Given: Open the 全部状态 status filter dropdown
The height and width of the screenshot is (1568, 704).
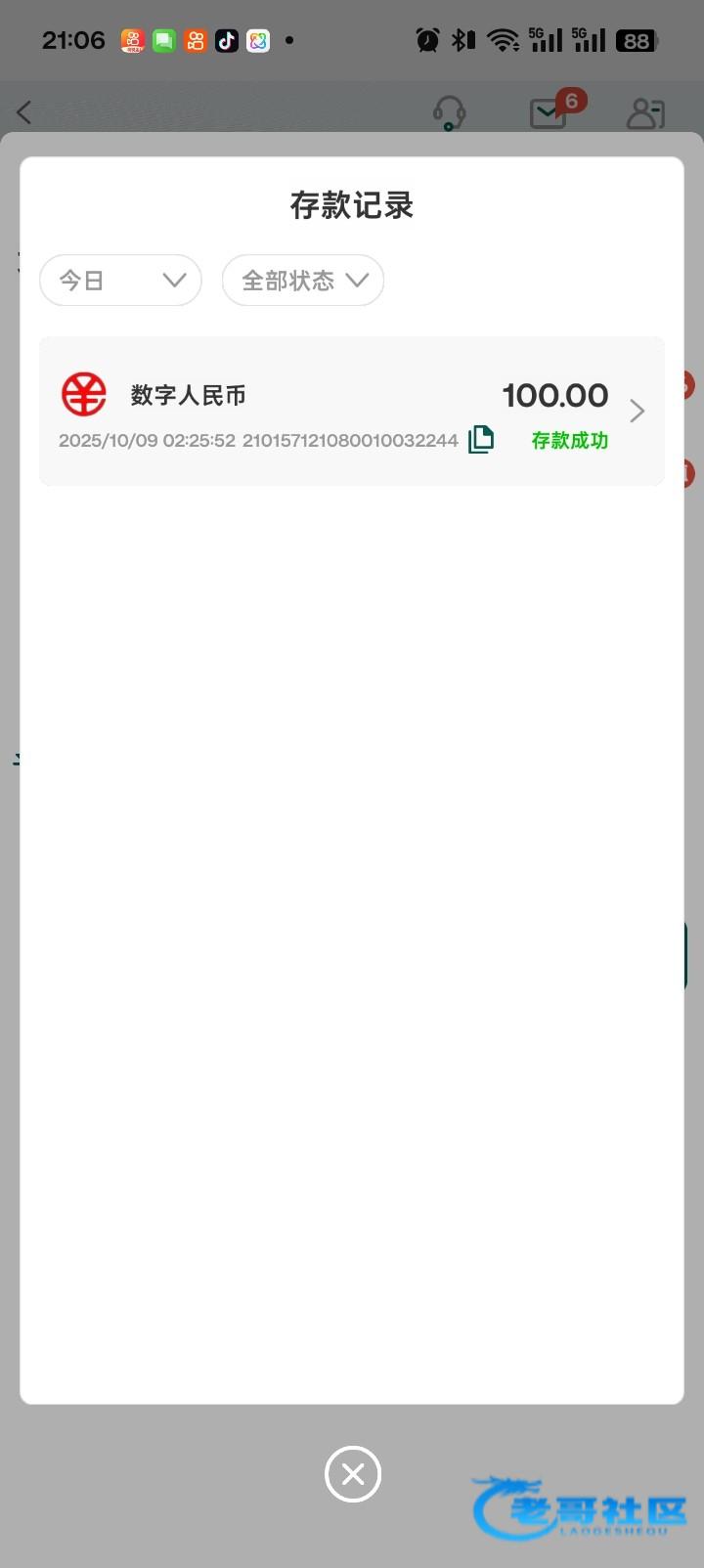Looking at the screenshot, I should [x=303, y=281].
